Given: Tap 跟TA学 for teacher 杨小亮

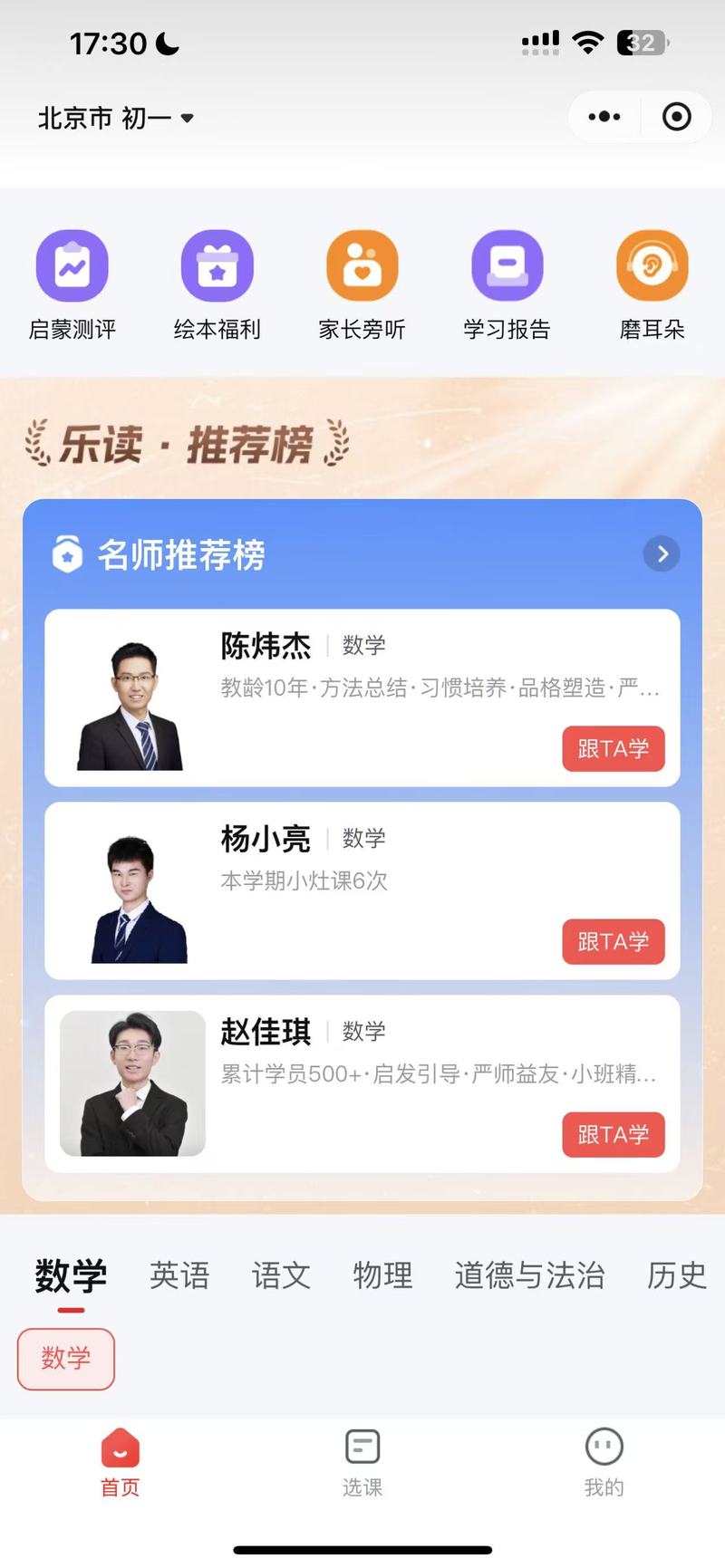Looking at the screenshot, I should pyautogui.click(x=614, y=942).
